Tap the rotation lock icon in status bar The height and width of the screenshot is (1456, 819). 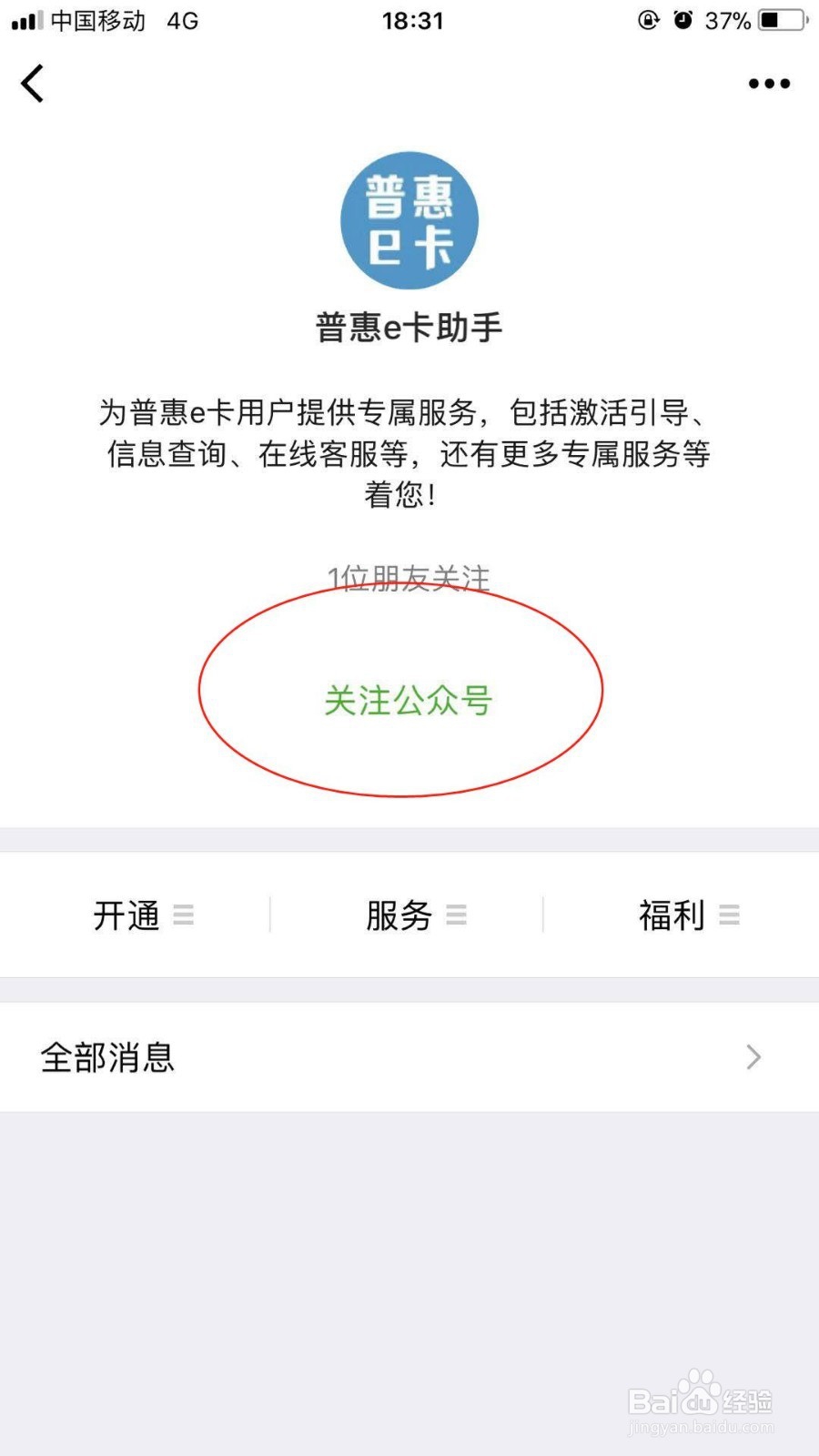pos(647,20)
